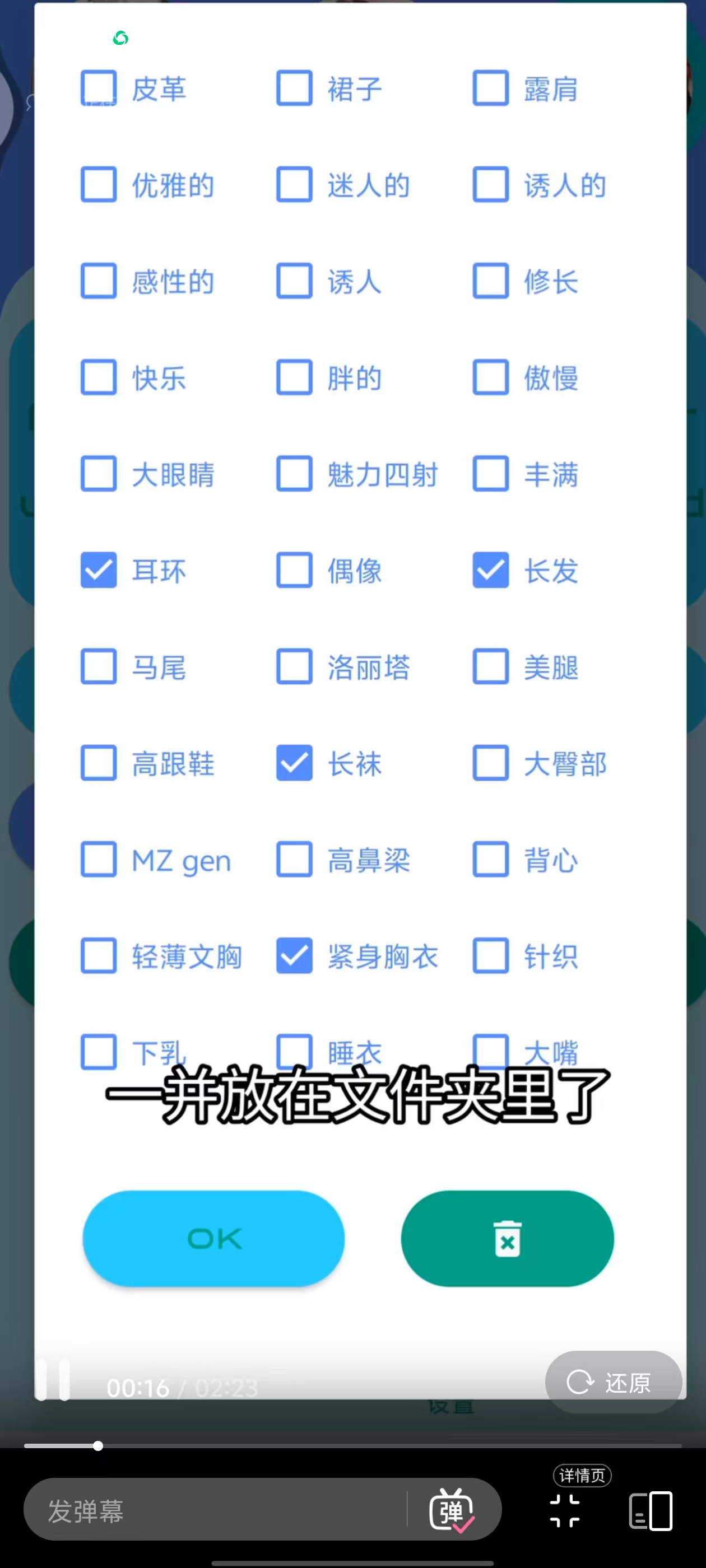Toggle the danmaku display icon
This screenshot has height=1568, width=706.
(x=452, y=1510)
